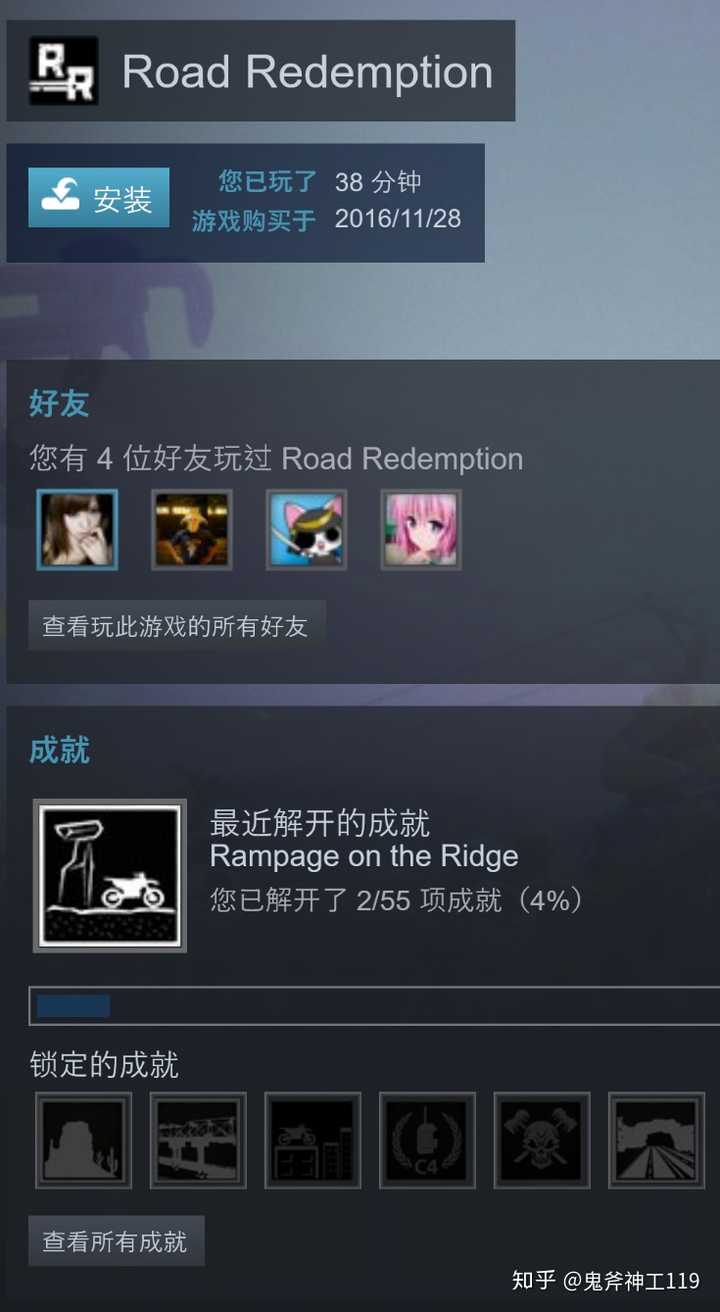Open the friend with the pink-haired anime avatar
Viewport: 720px width, 1312px height.
pyautogui.click(x=421, y=530)
